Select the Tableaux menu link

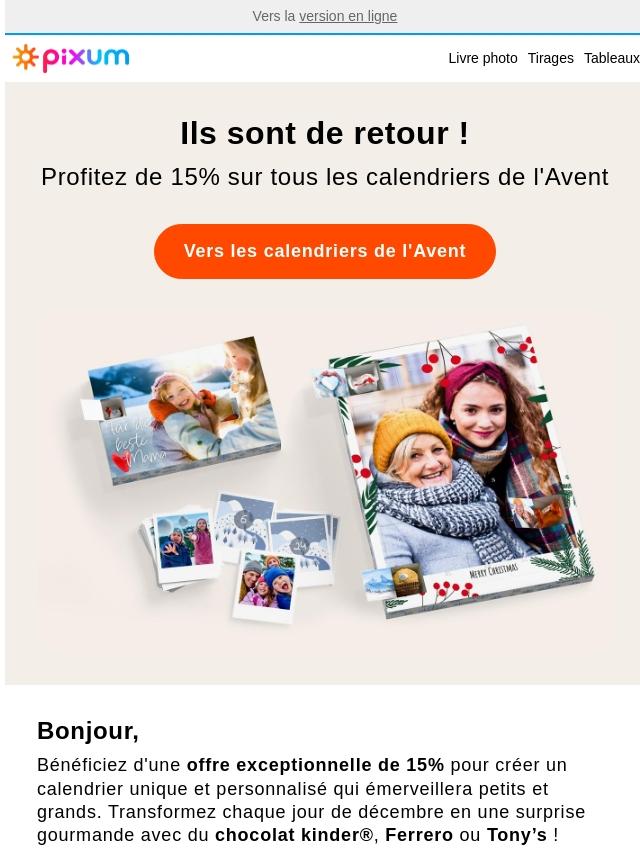coord(611,58)
